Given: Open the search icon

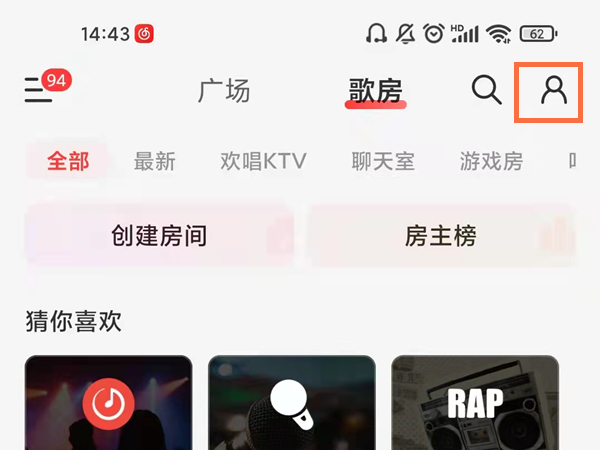Looking at the screenshot, I should [x=486, y=90].
